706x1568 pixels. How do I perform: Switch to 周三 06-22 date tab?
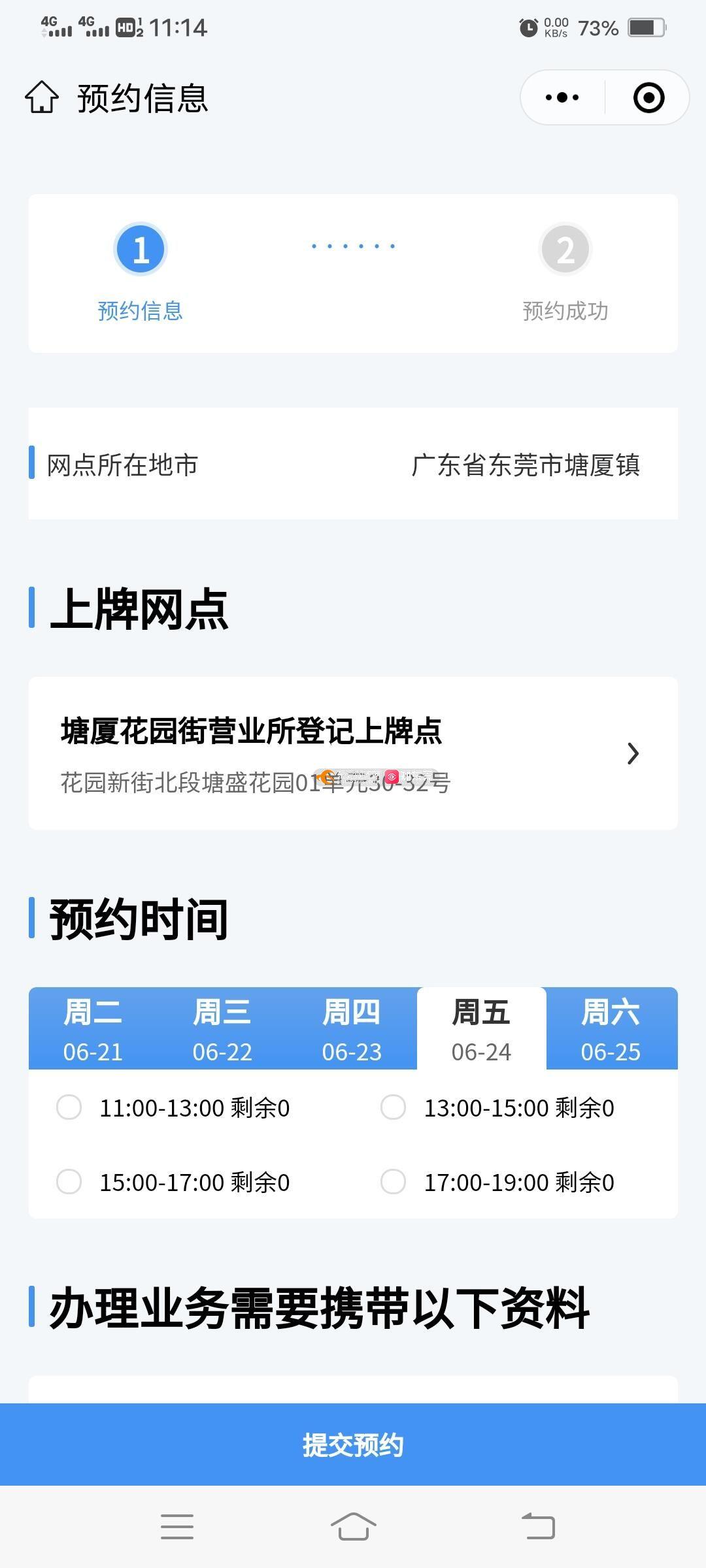tap(222, 1028)
